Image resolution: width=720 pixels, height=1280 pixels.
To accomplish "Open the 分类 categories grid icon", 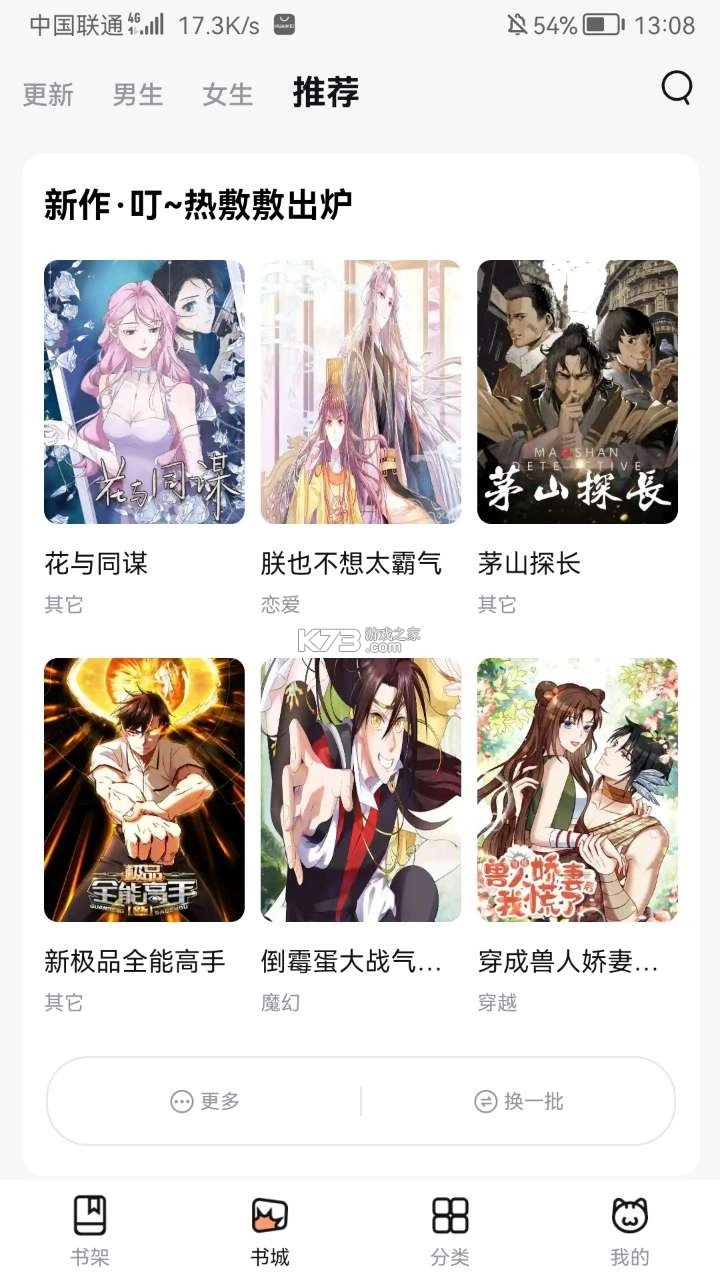I will 448,1216.
